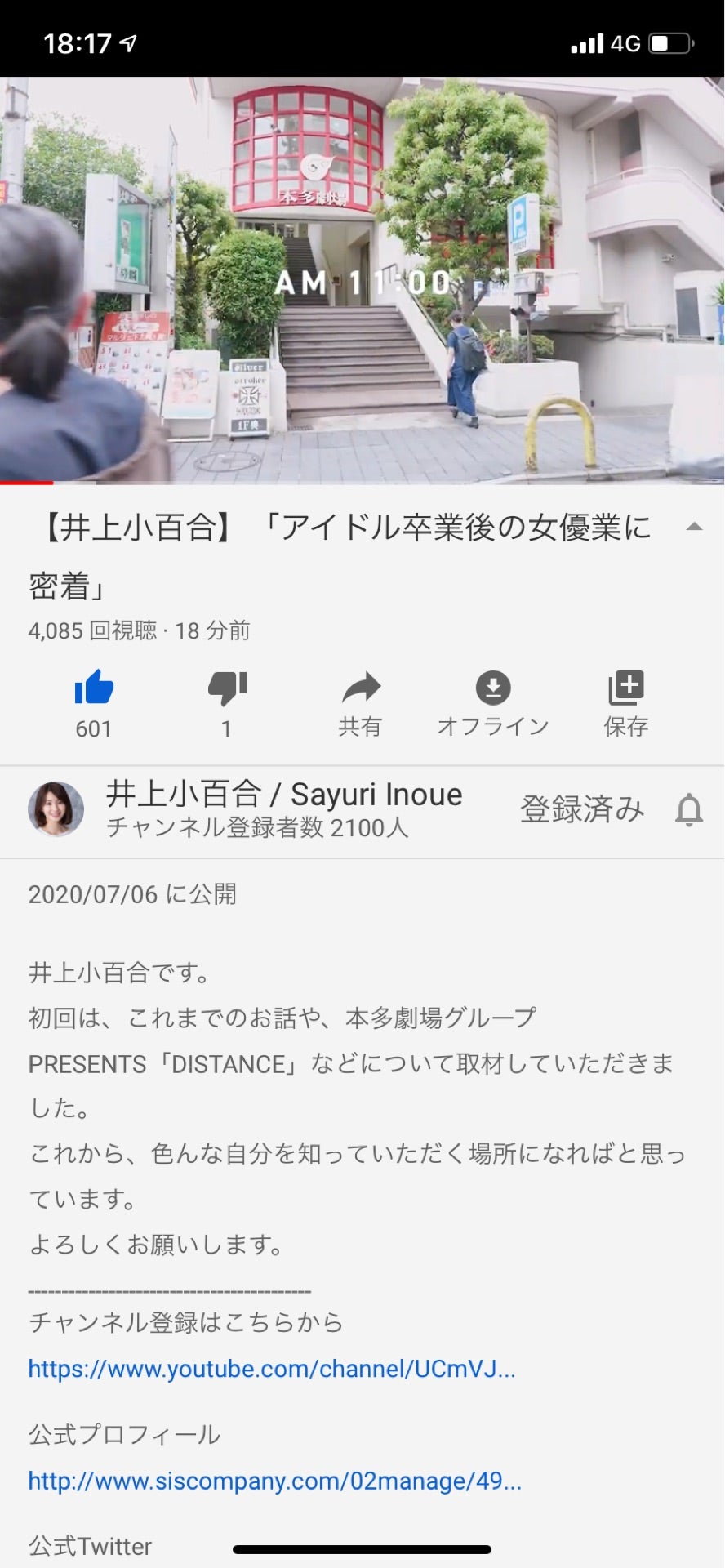Screen dimensions: 725x1568
Task: Tap 4,085 回視聴 view count area
Action: click(139, 630)
